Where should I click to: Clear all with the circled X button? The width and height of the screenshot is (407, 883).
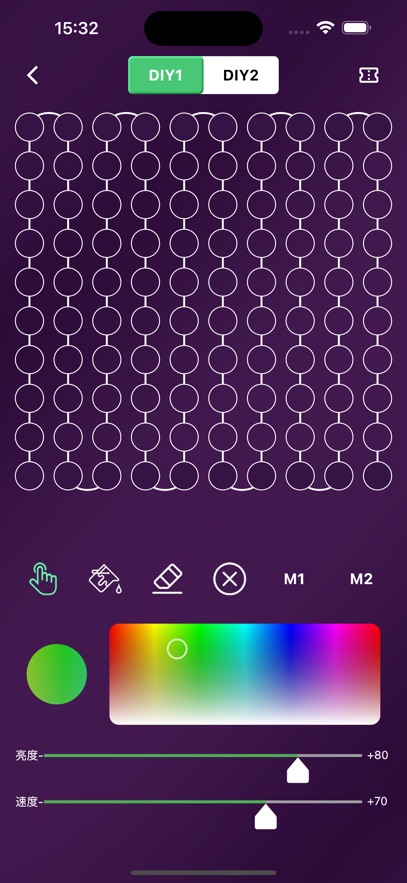(229, 579)
